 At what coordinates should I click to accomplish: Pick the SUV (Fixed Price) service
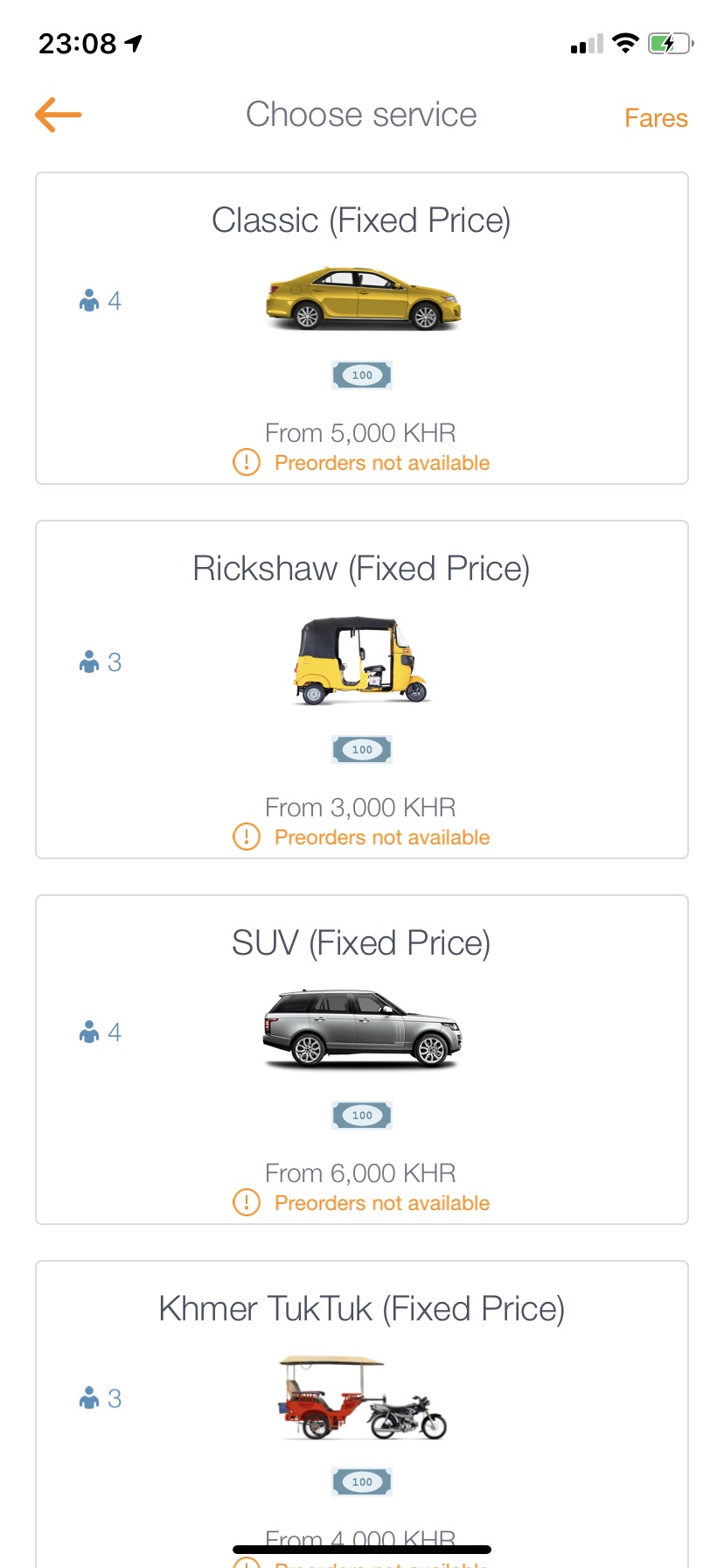click(x=362, y=1059)
